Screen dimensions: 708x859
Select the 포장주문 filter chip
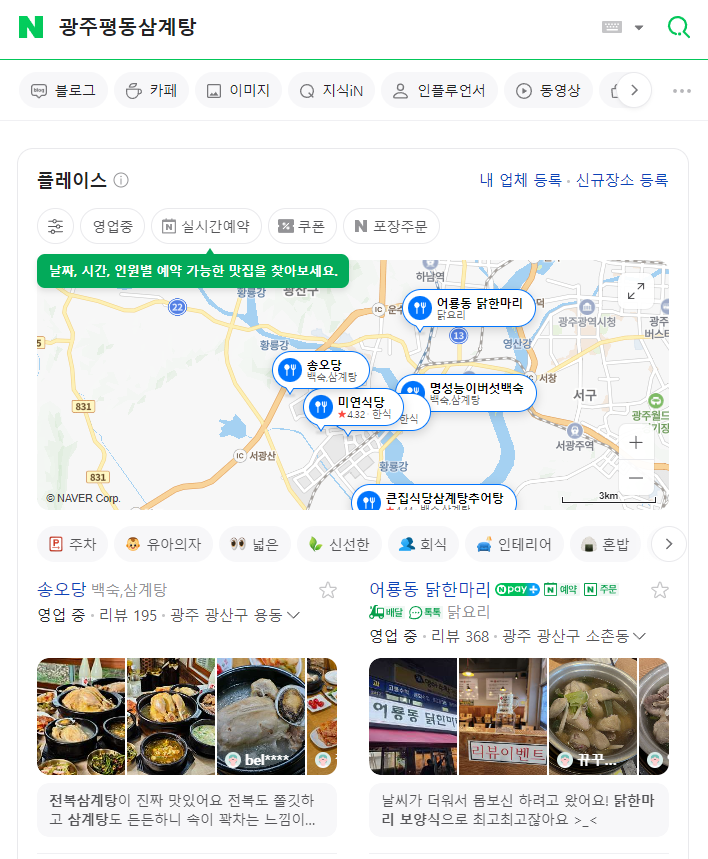pos(390,226)
